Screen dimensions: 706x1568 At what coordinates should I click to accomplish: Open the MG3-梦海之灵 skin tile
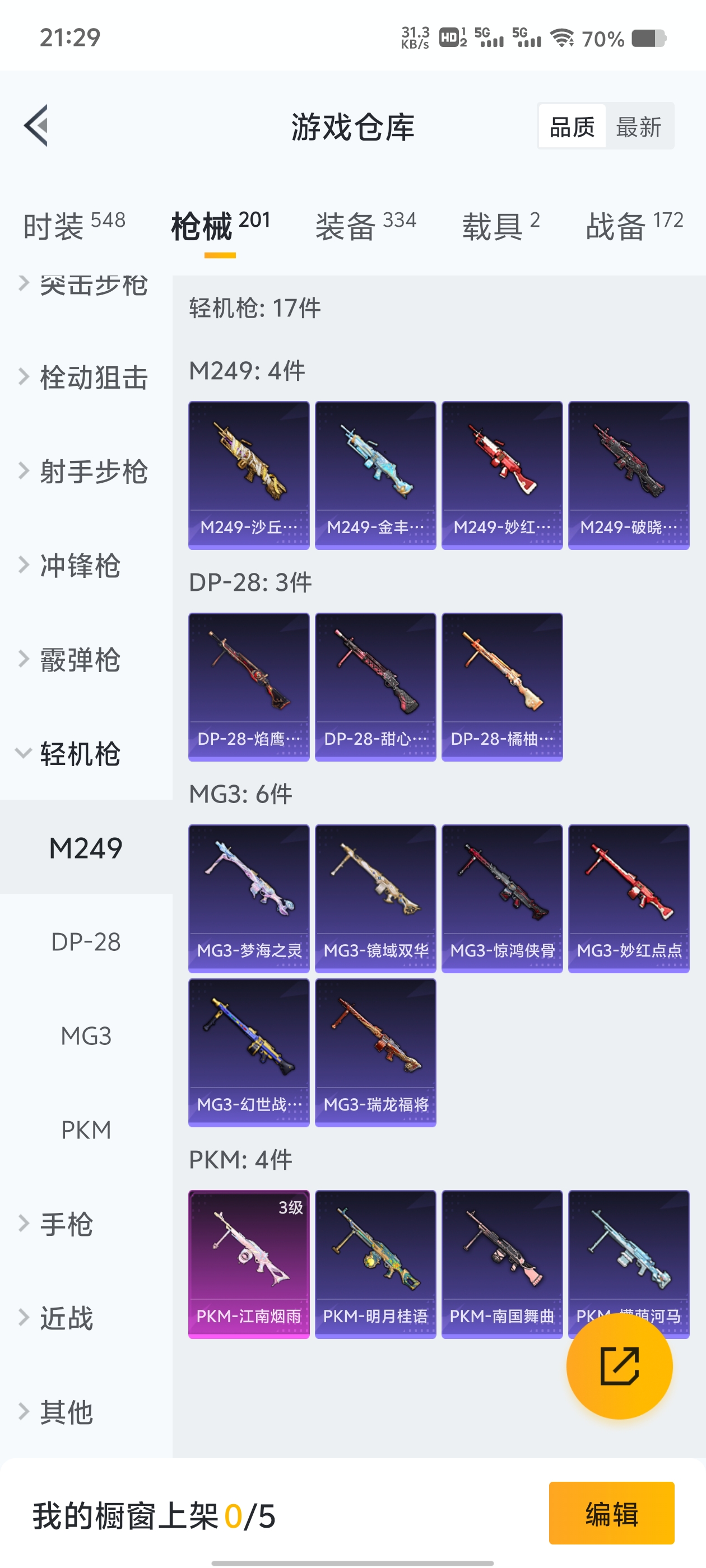pos(249,898)
